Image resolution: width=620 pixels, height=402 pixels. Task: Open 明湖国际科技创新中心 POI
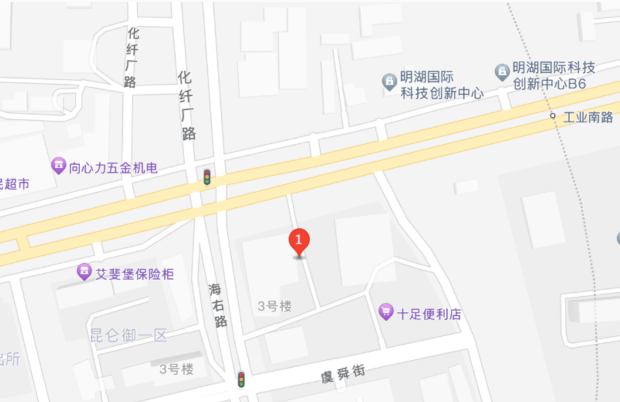pos(389,81)
